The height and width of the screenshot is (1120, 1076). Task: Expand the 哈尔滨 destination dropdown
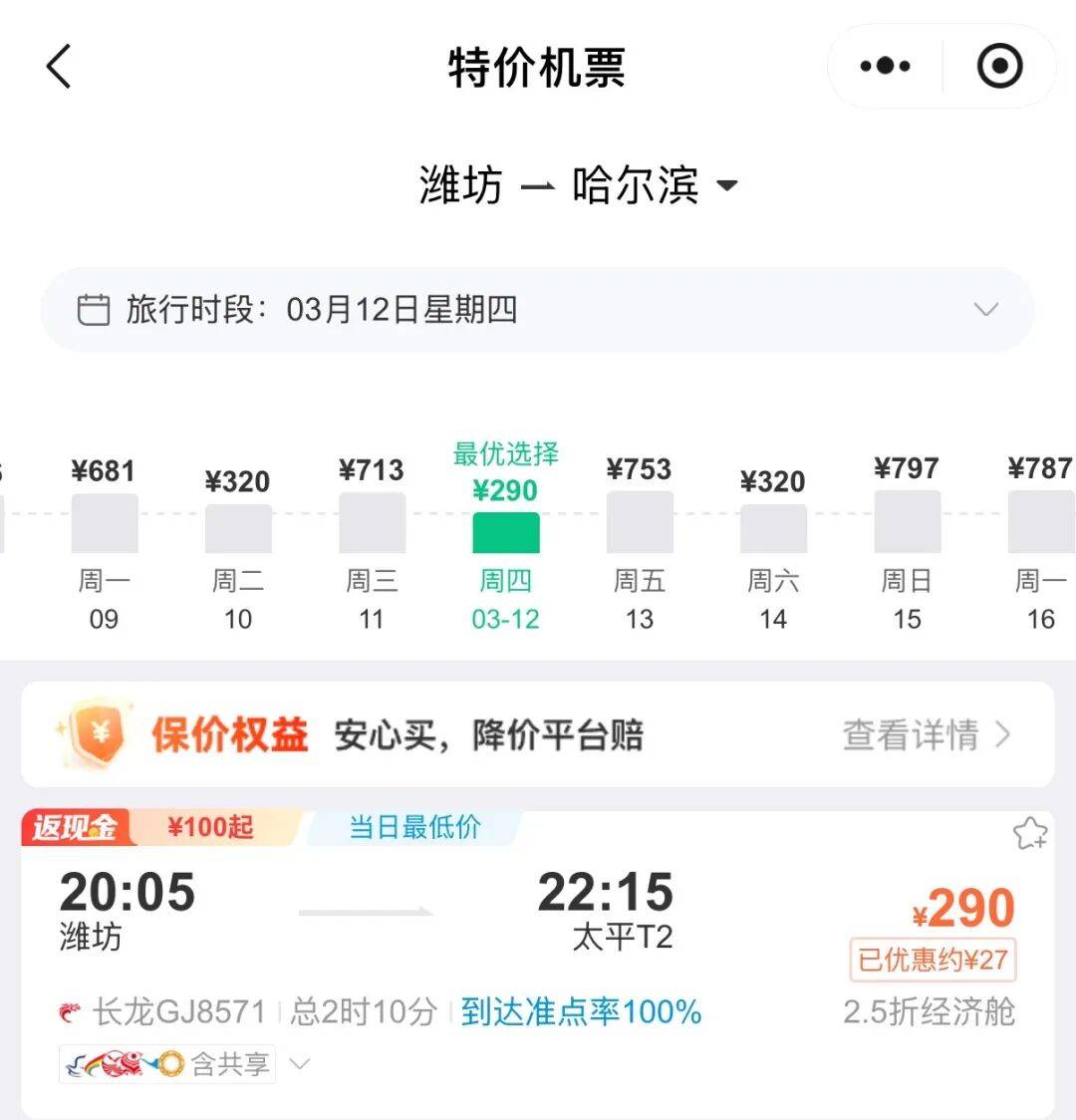tap(728, 185)
